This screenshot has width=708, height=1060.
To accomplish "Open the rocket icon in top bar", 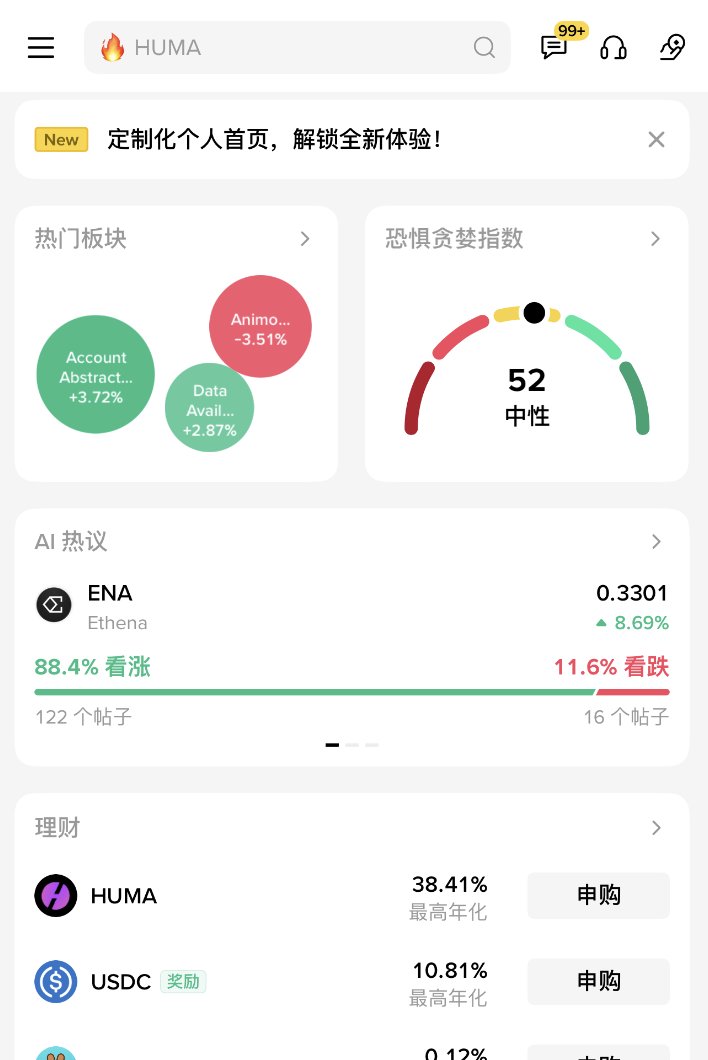I will pos(672,47).
